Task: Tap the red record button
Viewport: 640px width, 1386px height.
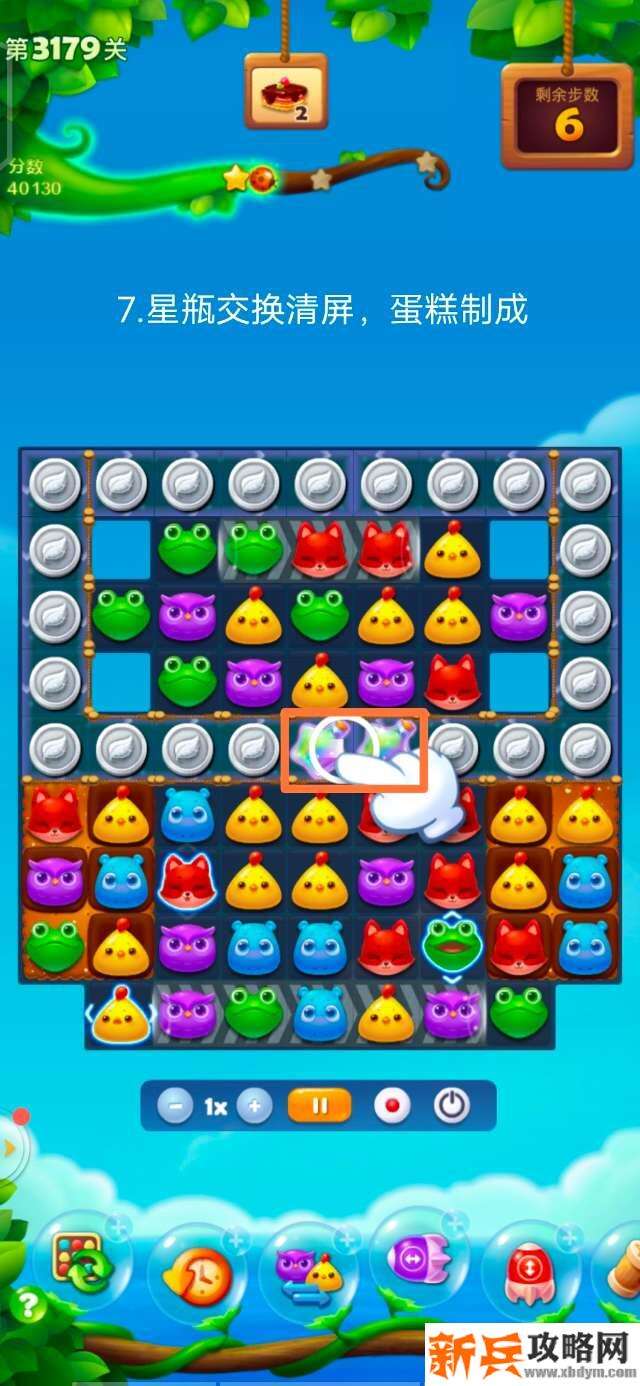Action: click(x=392, y=1107)
